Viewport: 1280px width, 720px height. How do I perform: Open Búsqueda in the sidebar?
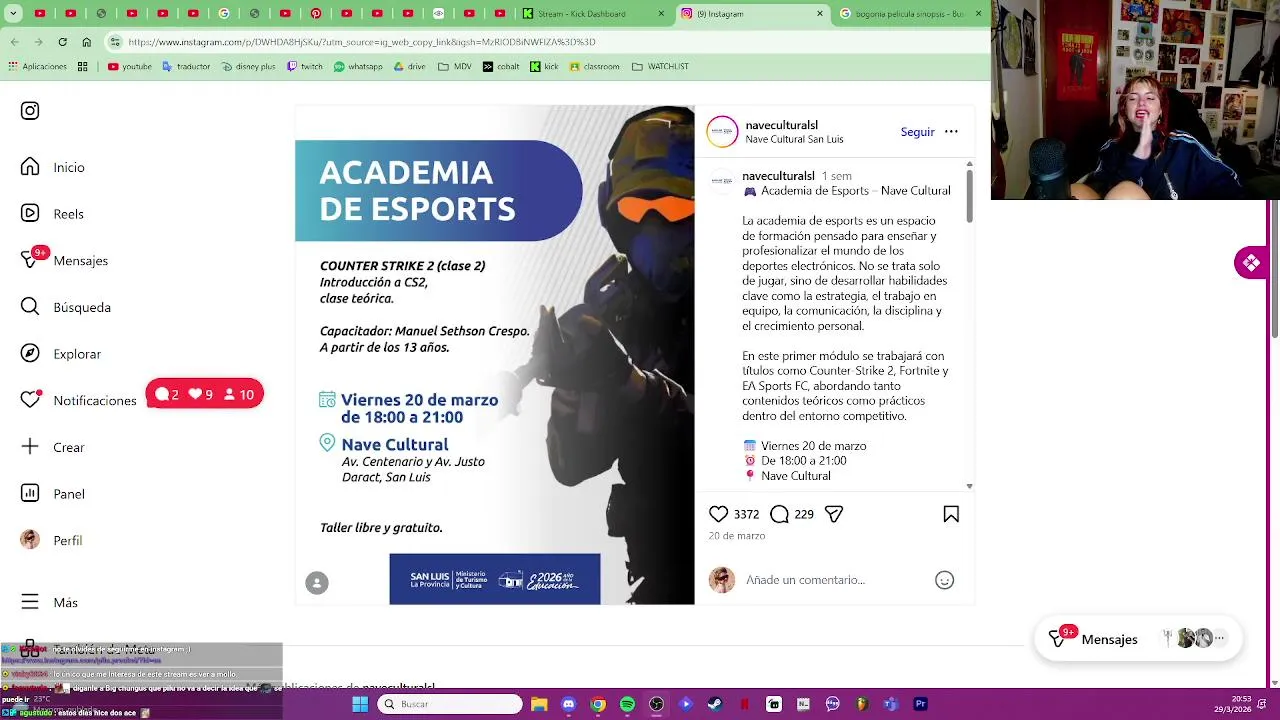[x=81, y=307]
